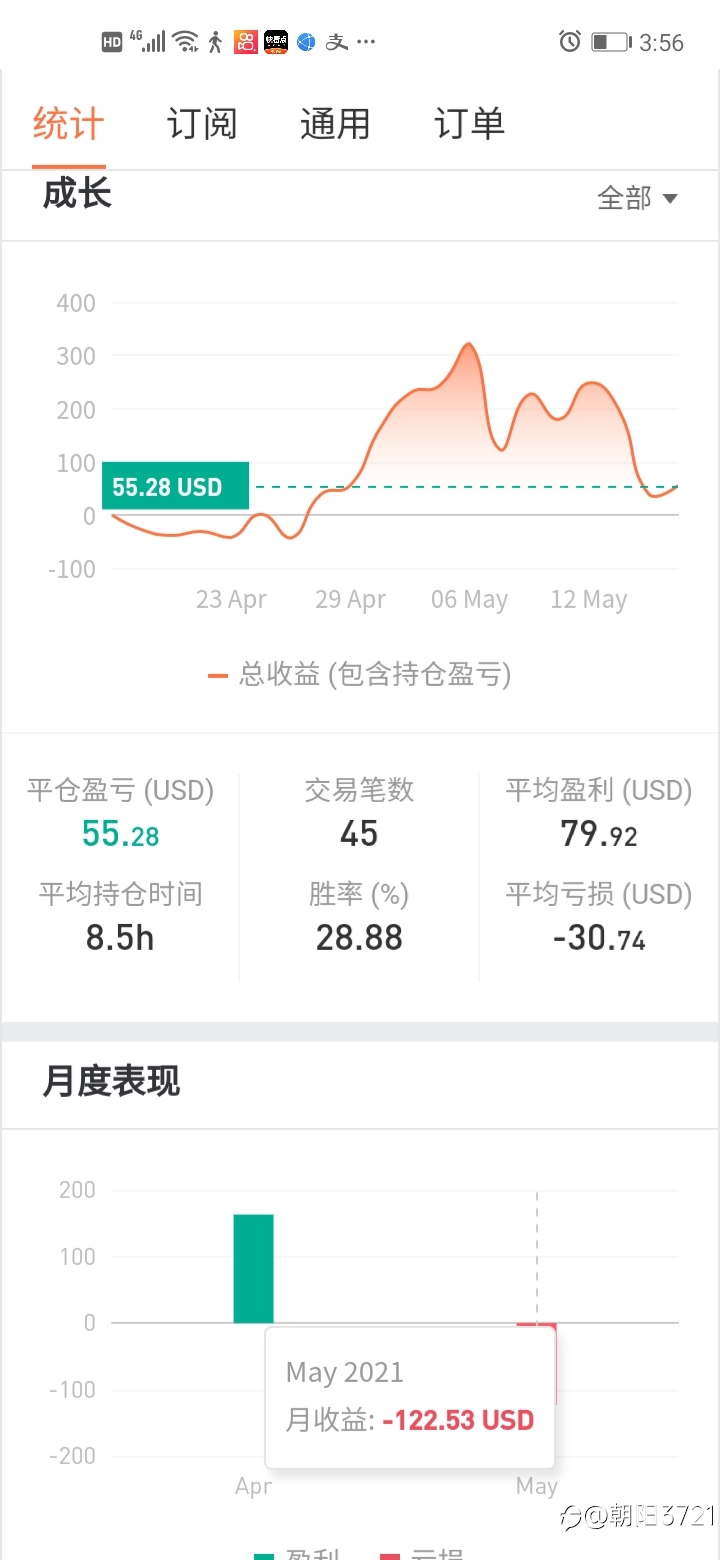Screen dimensions: 720x1560
Task: Switch to the 订阅 tab
Action: [202, 124]
